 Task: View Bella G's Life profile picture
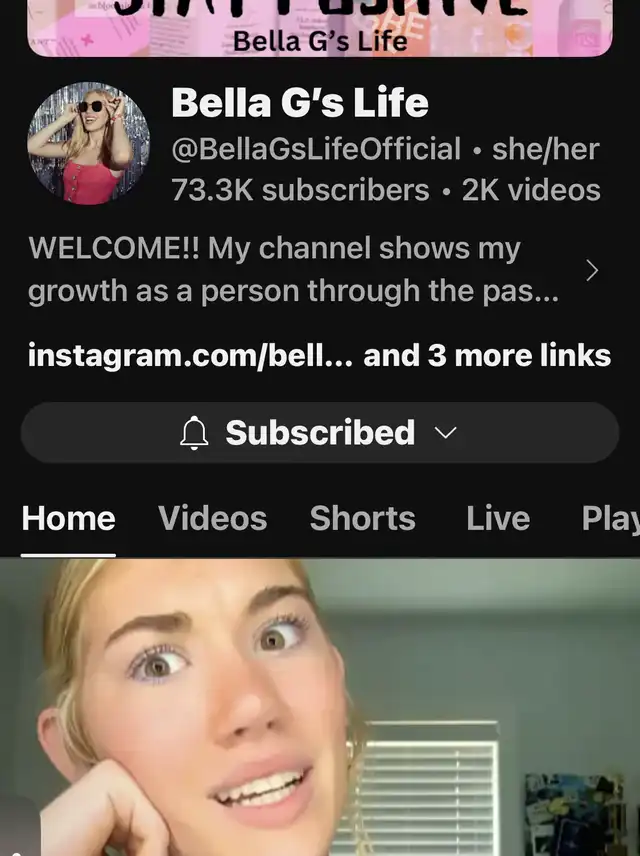click(88, 144)
